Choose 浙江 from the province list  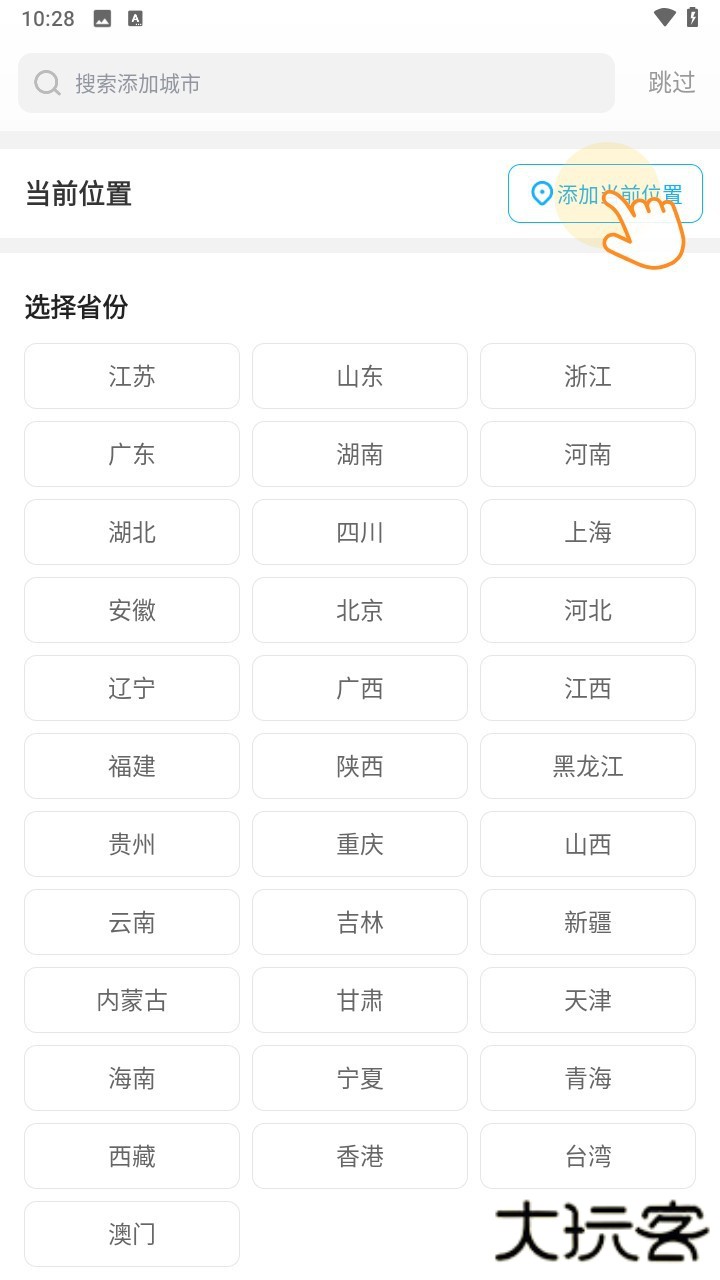coord(587,376)
